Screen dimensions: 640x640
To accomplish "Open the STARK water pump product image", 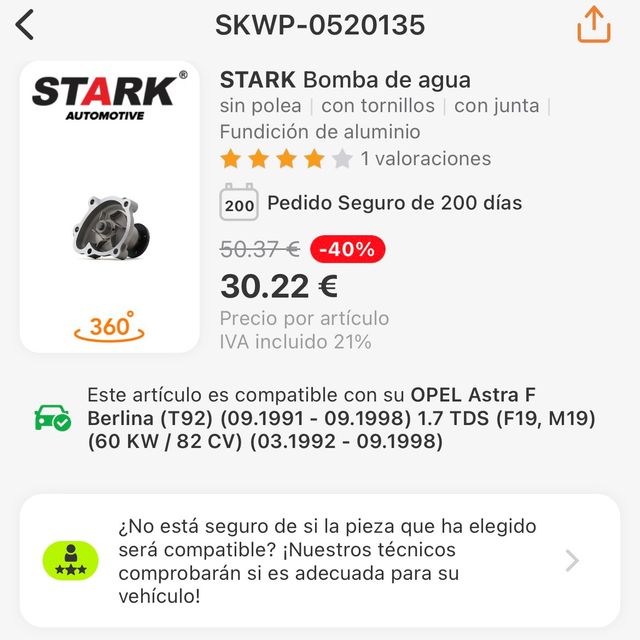I will coord(110,230).
